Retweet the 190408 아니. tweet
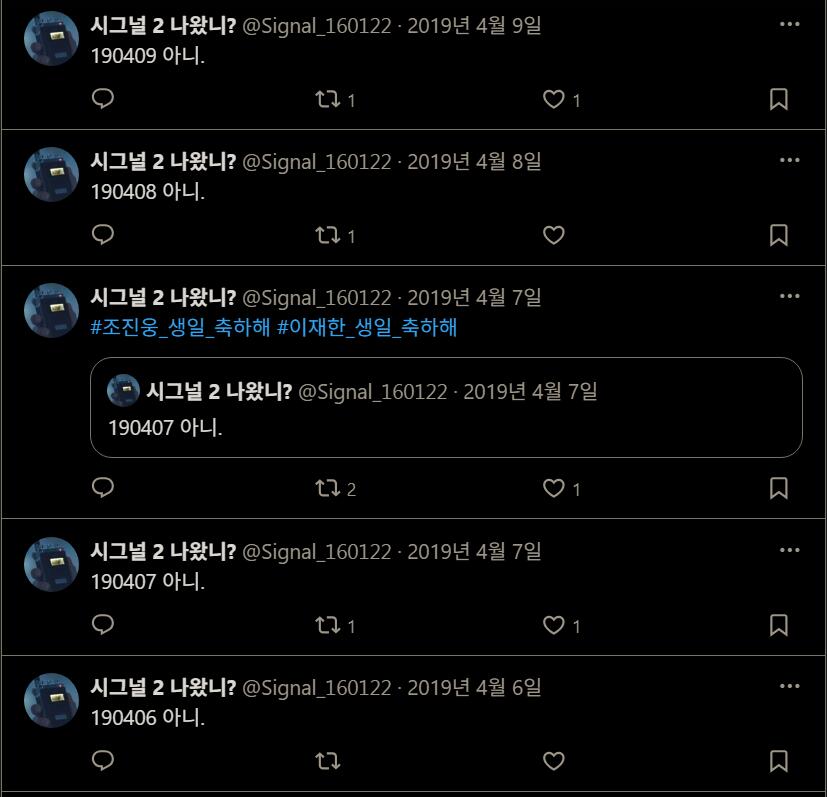The width and height of the screenshot is (827, 797). tap(327, 235)
